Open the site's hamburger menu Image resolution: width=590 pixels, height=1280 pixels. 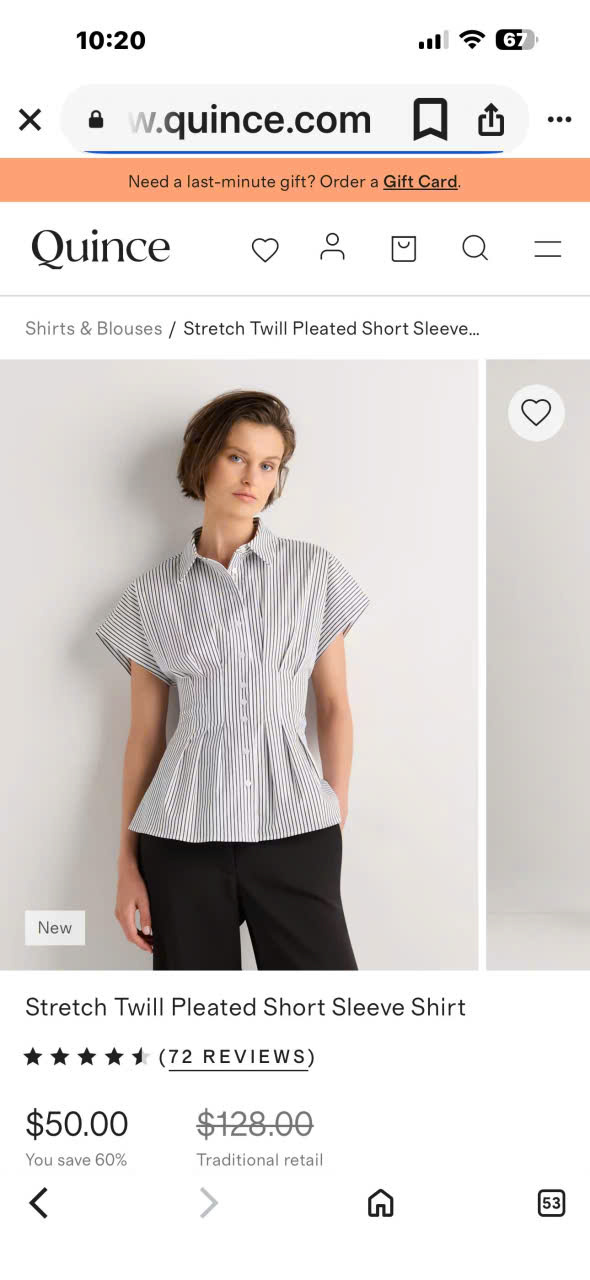(548, 249)
